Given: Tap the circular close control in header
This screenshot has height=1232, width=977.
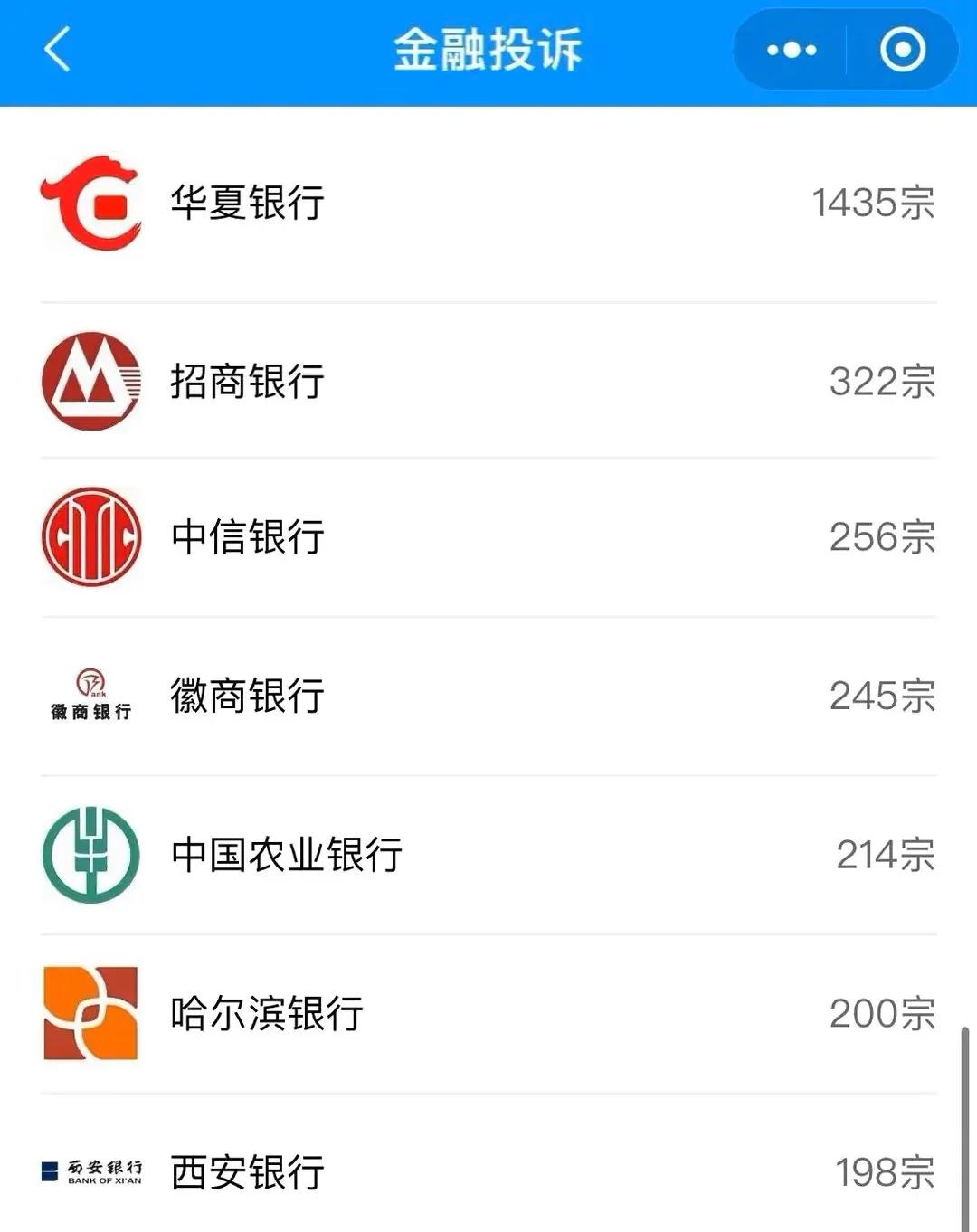Looking at the screenshot, I should pyautogui.click(x=901, y=49).
